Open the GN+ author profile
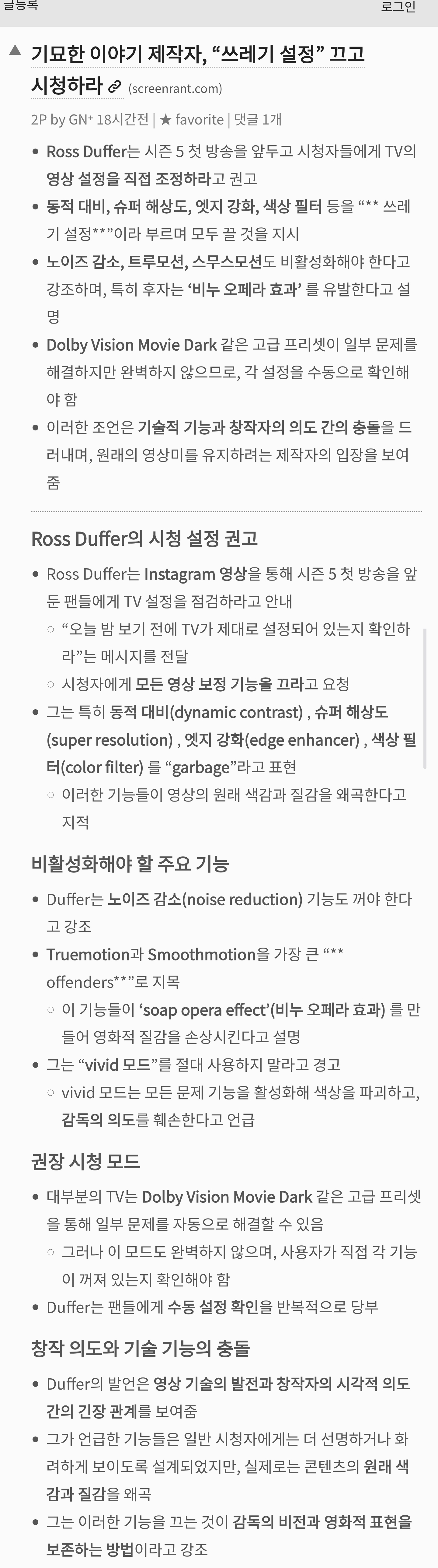 tap(80, 120)
